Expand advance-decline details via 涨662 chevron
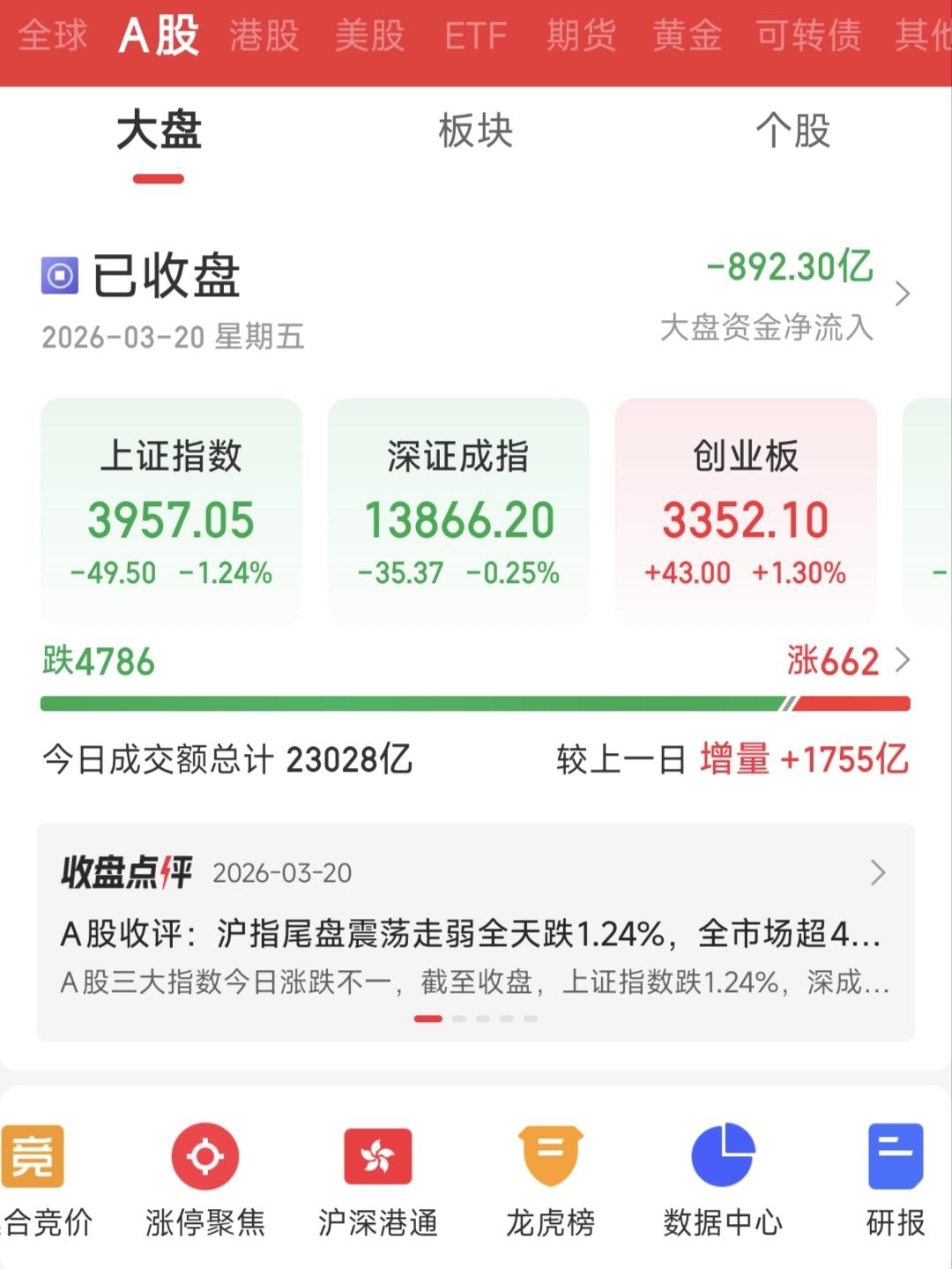The width and height of the screenshot is (952, 1269). pyautogui.click(x=901, y=659)
